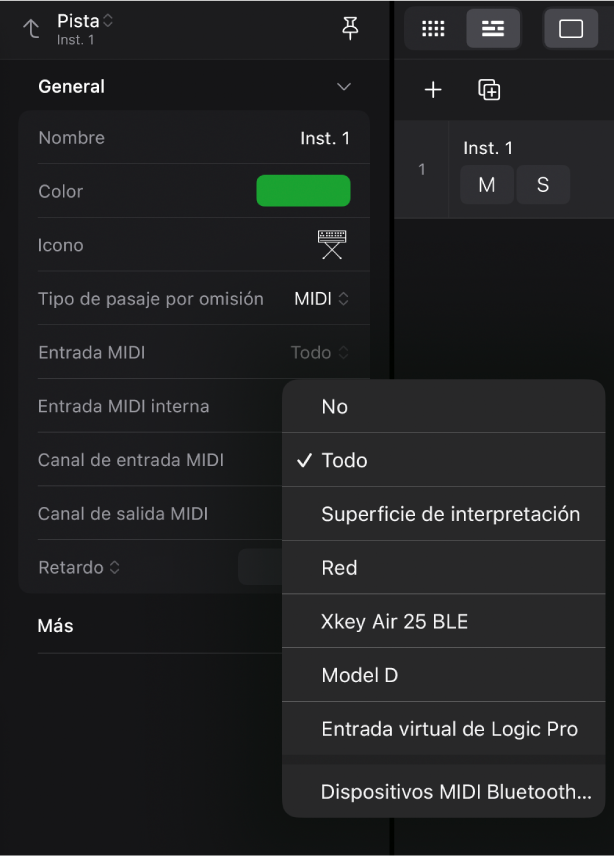Viewport: 614px width, 859px height.
Task: Solo the Inst. 1 track
Action: pyautogui.click(x=543, y=185)
